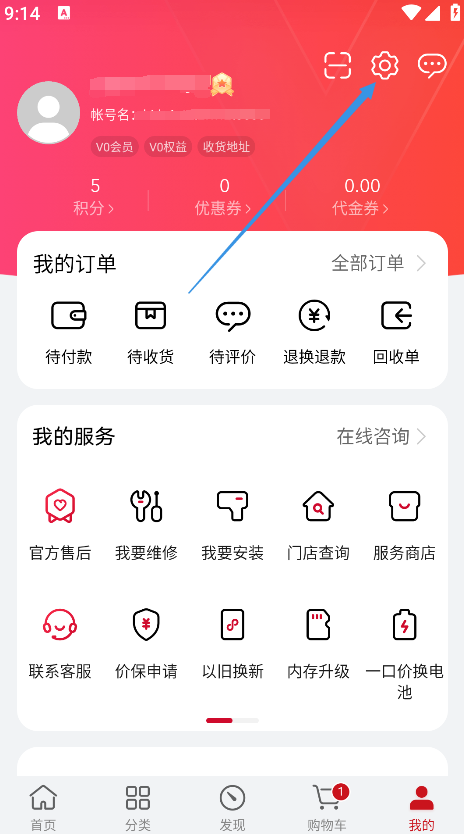
Task: Tap the profile avatar picture
Action: (48, 113)
